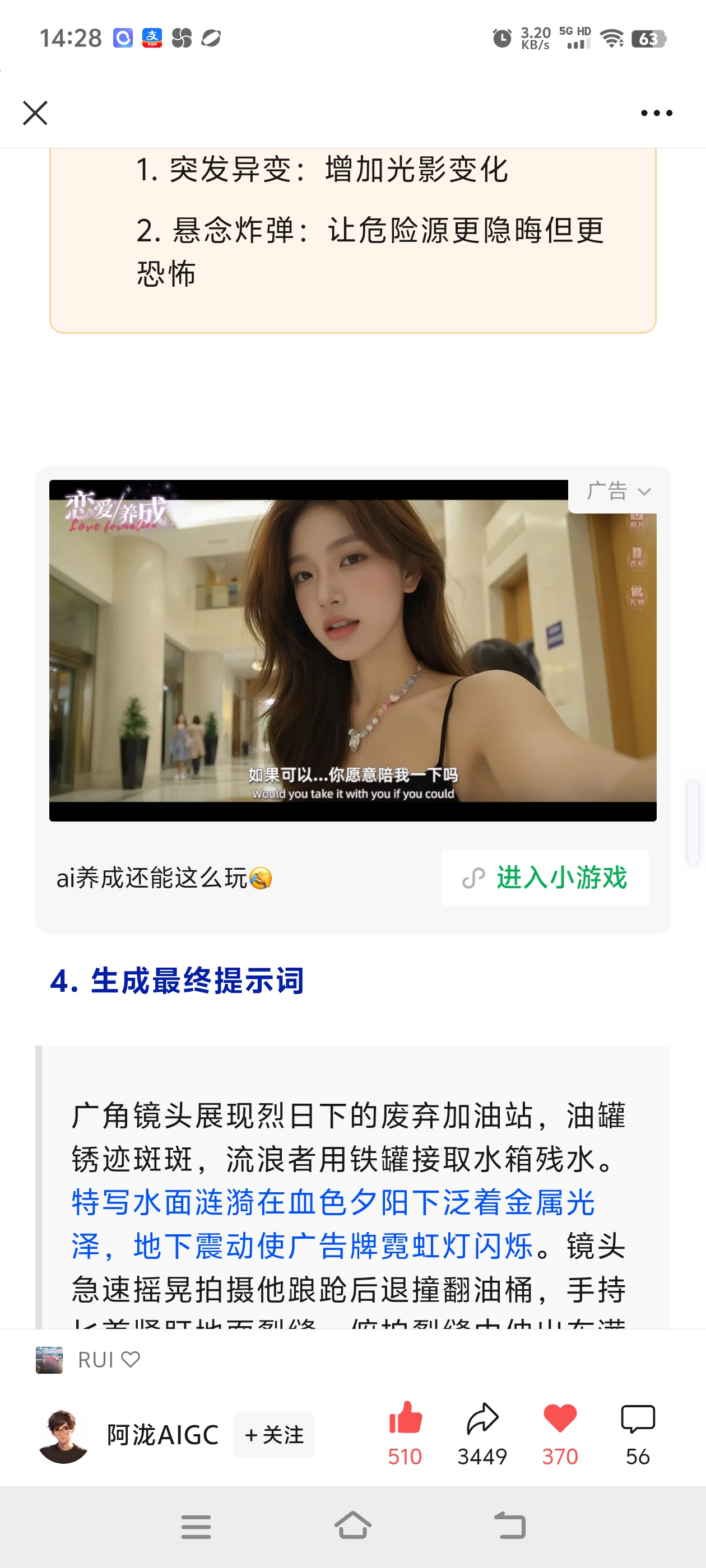Go back using the system back button

click(x=509, y=1526)
